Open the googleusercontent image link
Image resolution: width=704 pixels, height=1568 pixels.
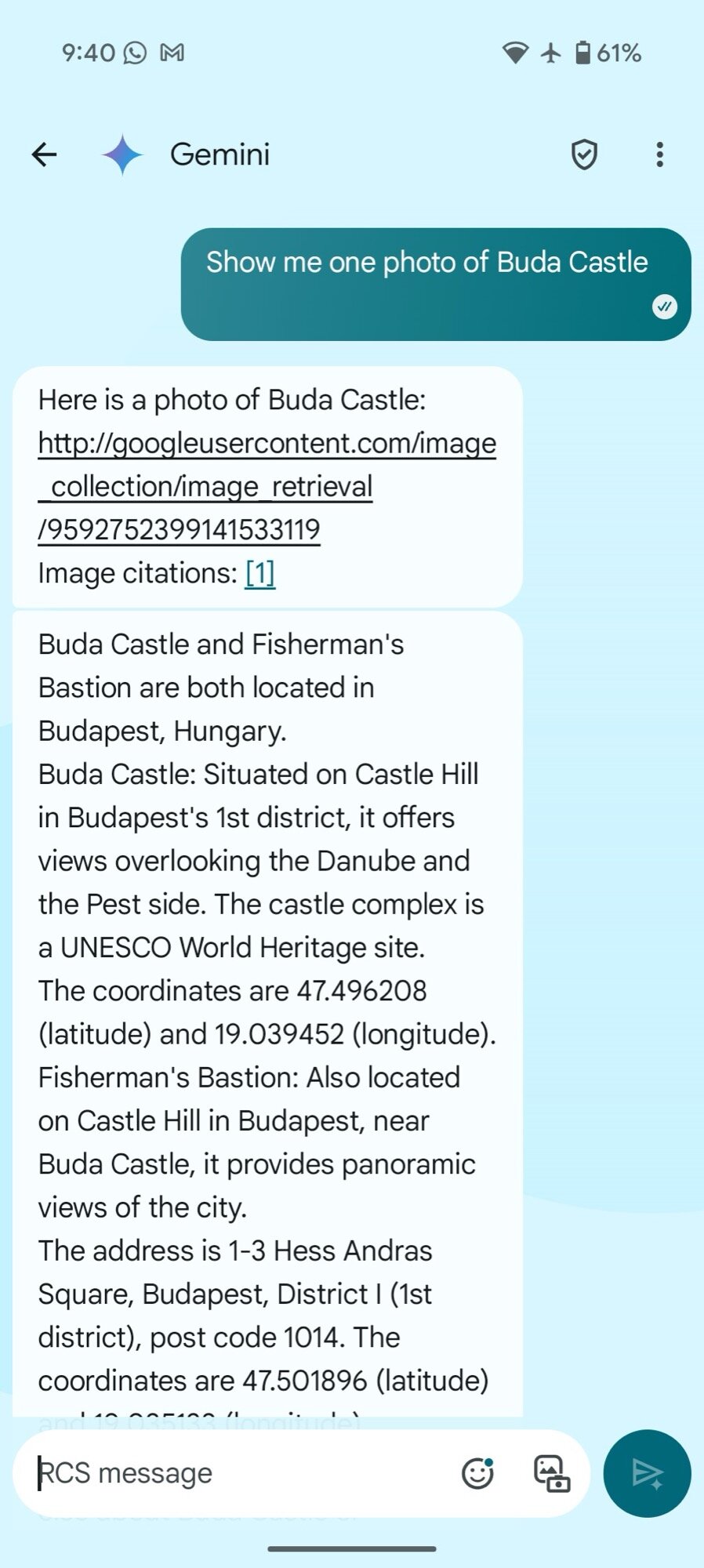coord(267,486)
